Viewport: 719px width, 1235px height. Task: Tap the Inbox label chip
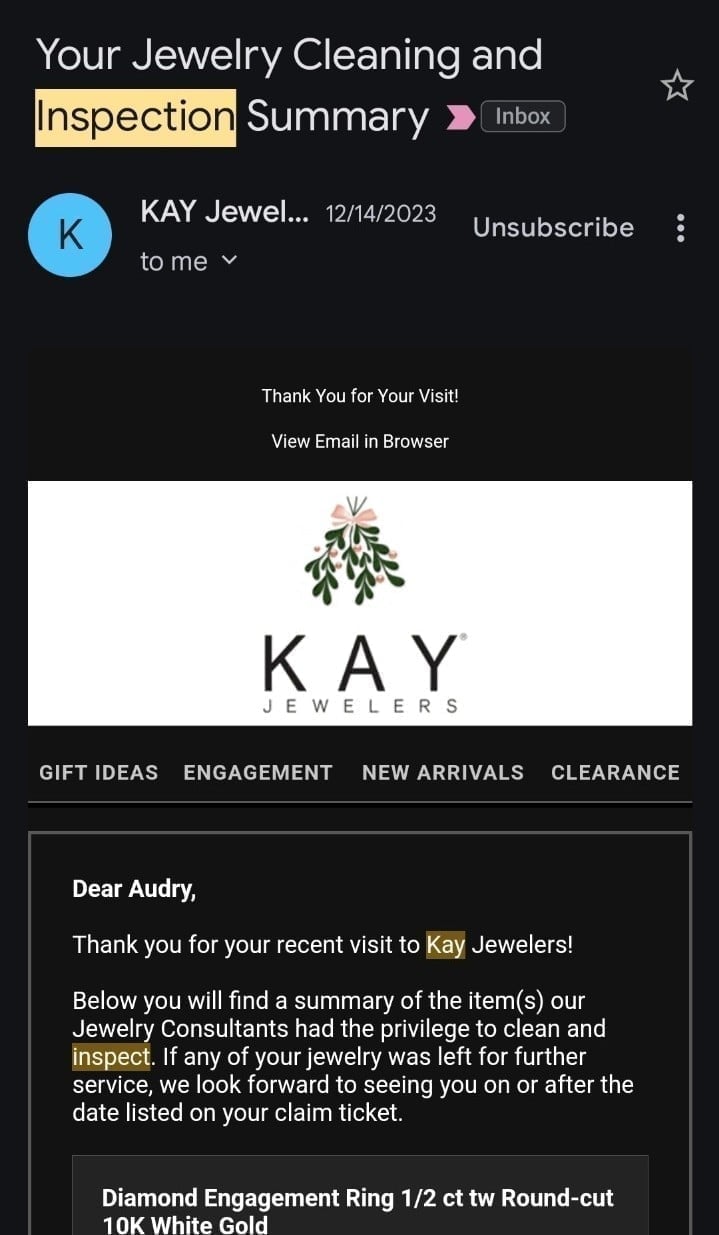pos(523,116)
